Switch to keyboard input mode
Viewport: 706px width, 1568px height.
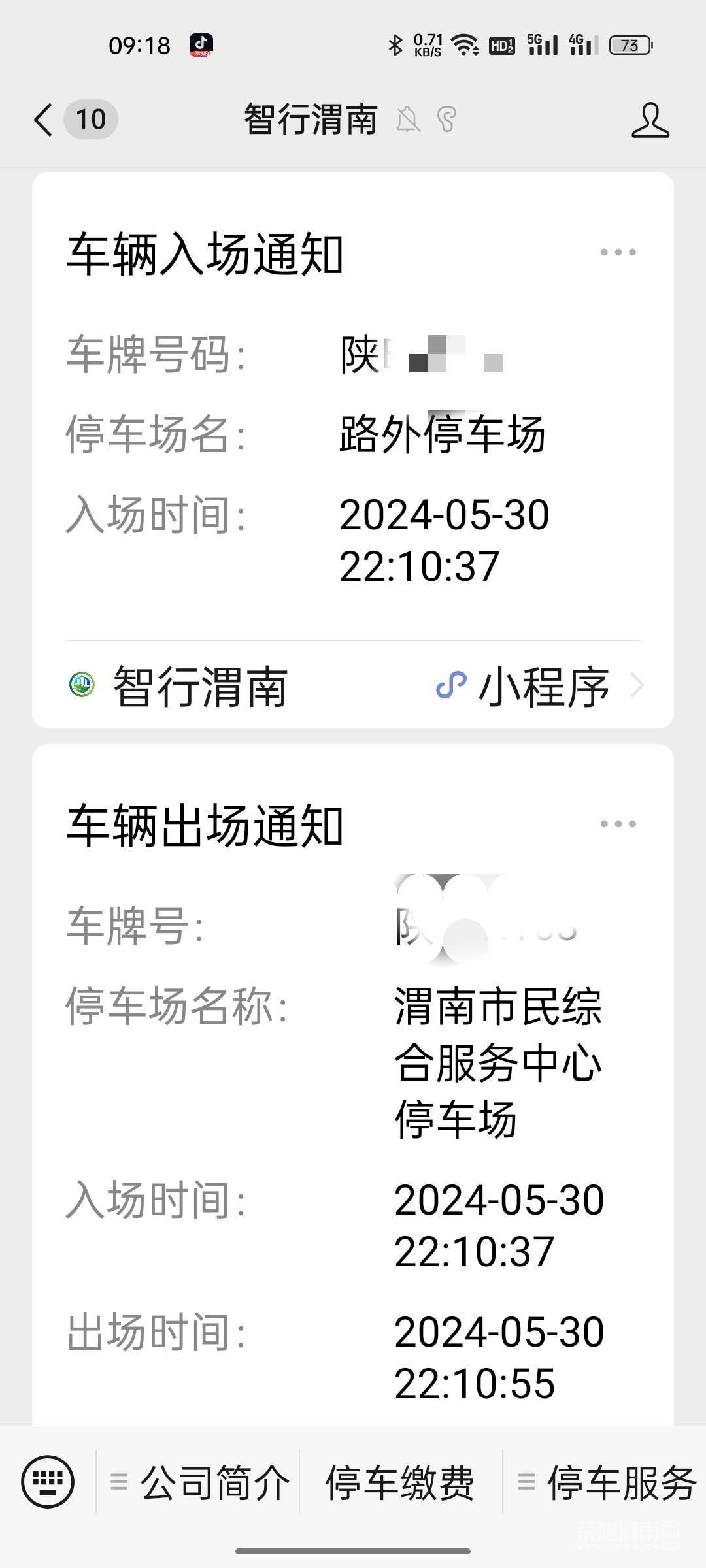pyautogui.click(x=48, y=1482)
